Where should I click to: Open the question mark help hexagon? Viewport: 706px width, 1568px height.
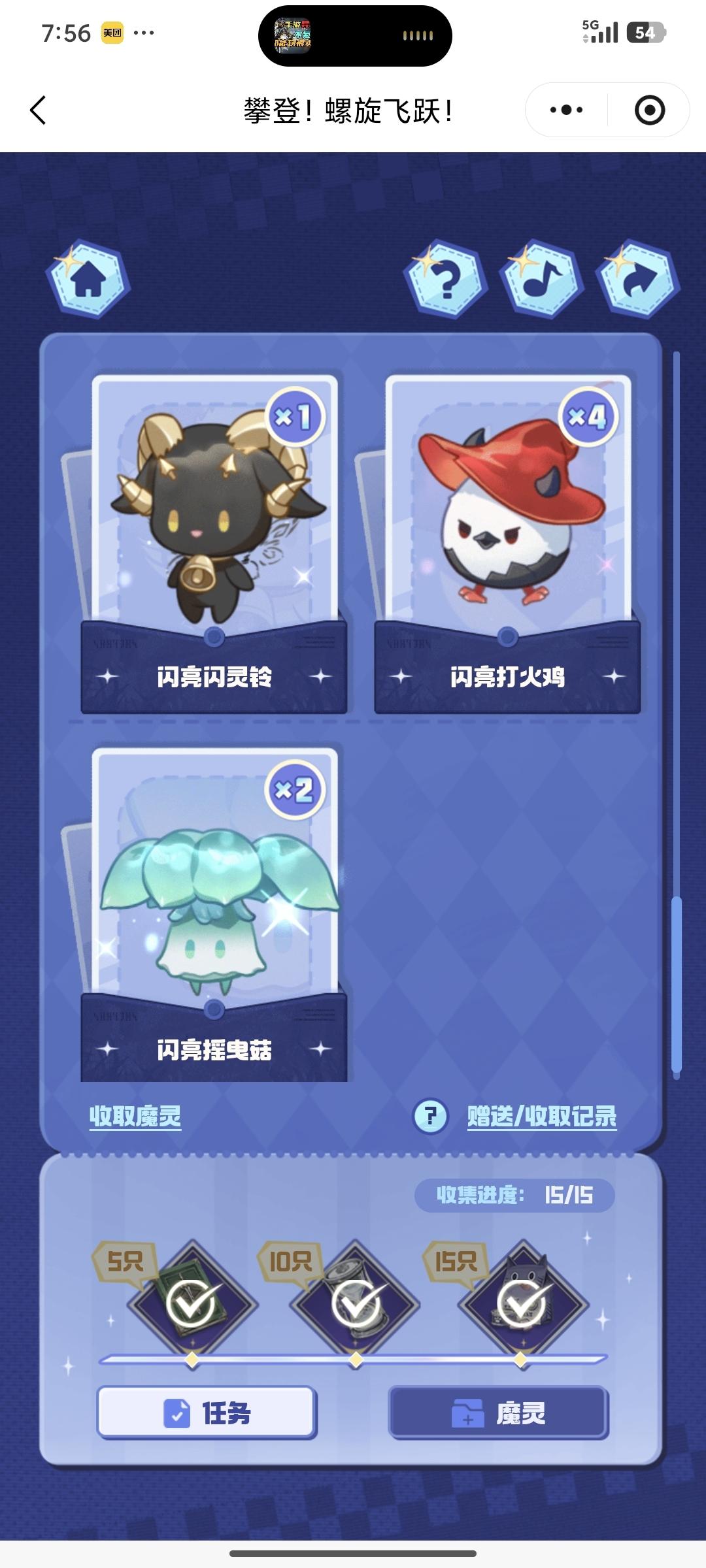446,280
